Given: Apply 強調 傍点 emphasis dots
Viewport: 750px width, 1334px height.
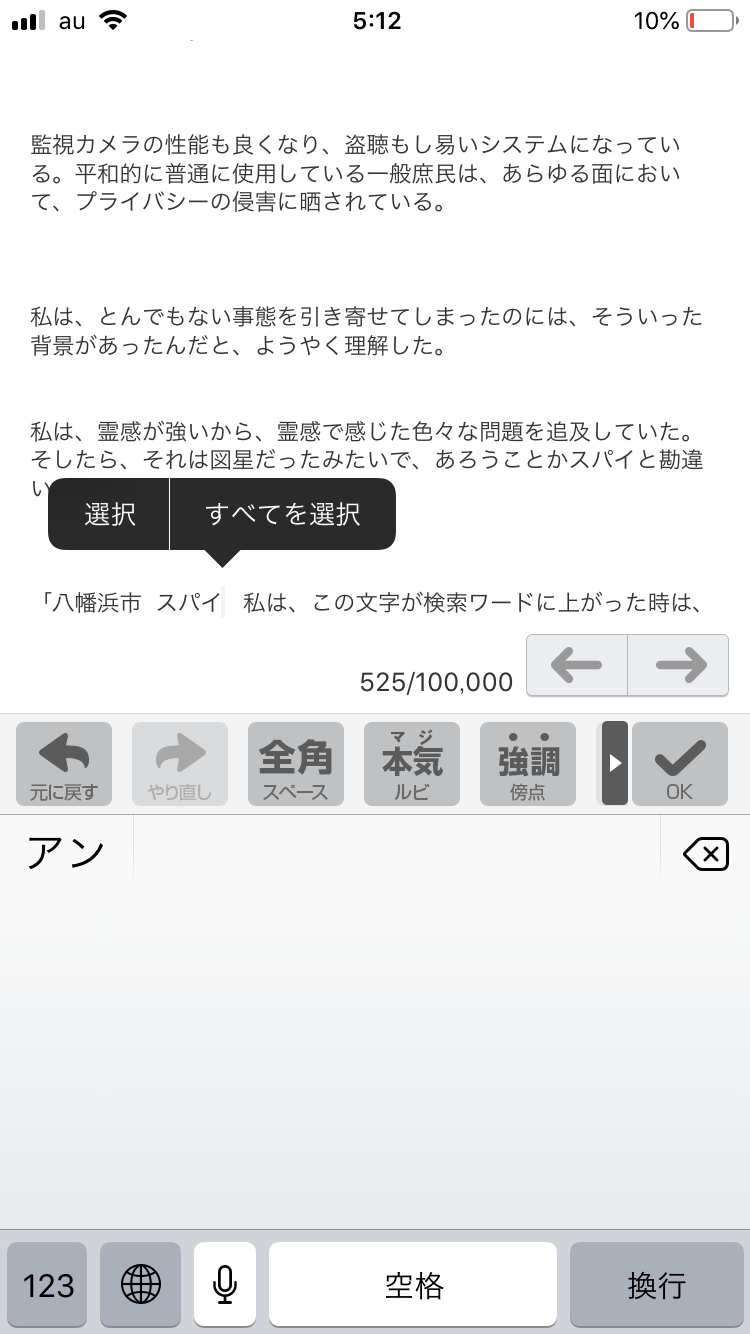Looking at the screenshot, I should tap(528, 764).
